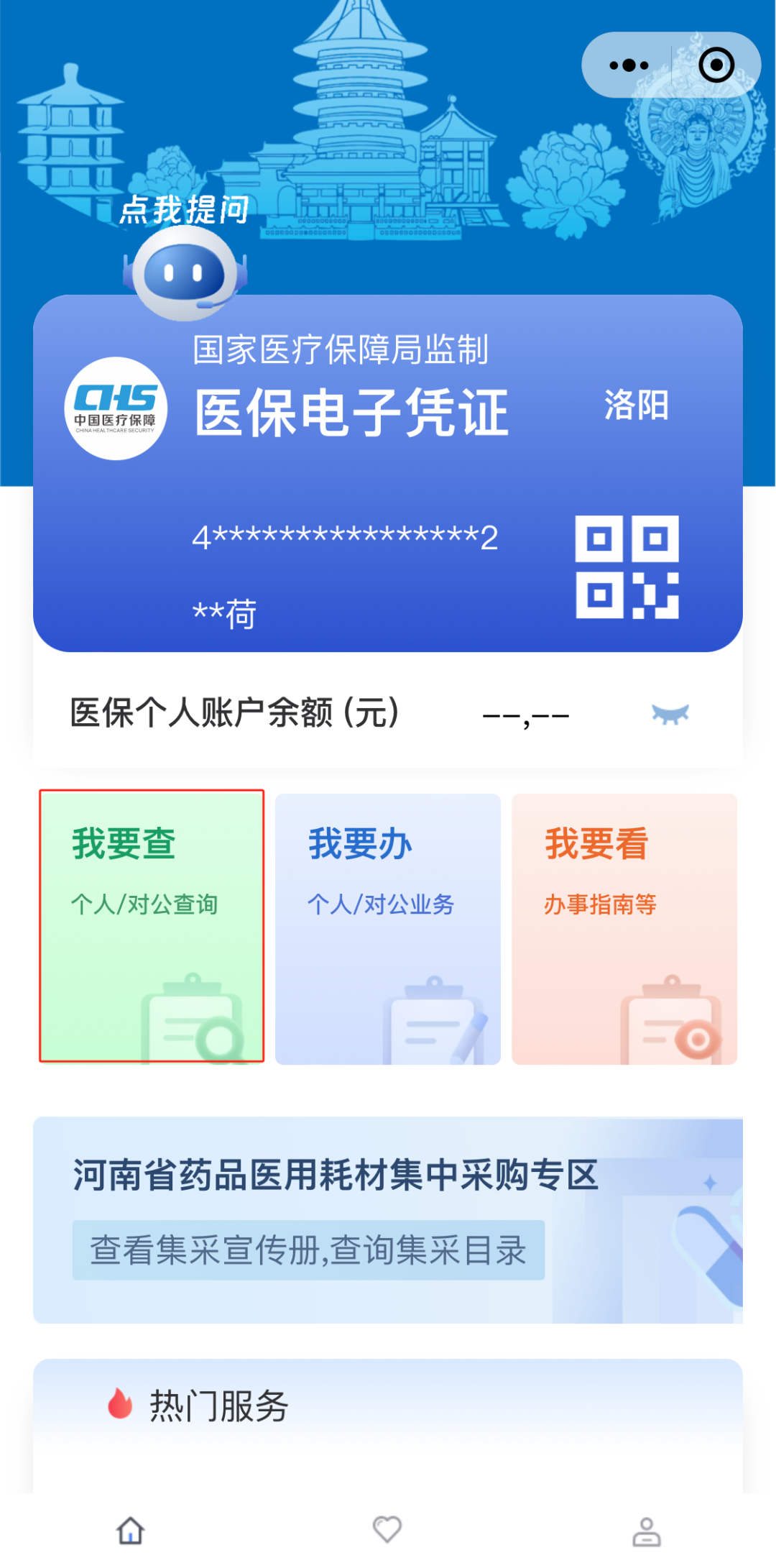Open the mini program three-dot menu
Viewport: 776px width, 1568px height.
pyautogui.click(x=629, y=65)
